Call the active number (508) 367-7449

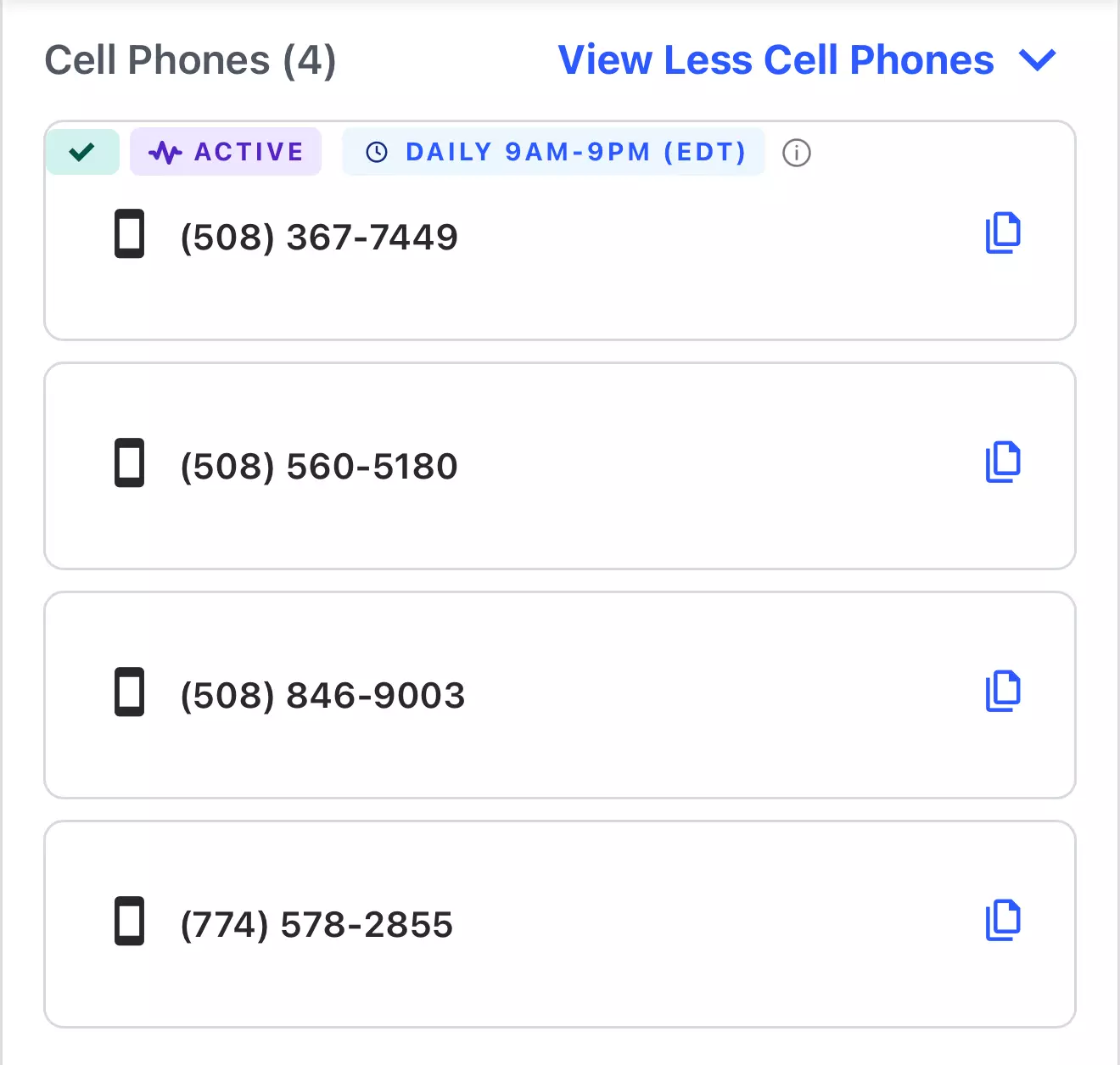click(319, 237)
